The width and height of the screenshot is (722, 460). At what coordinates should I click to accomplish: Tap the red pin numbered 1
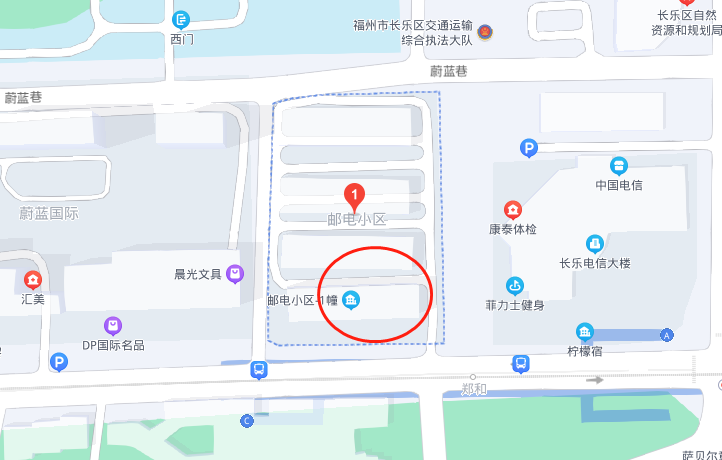(x=353, y=192)
